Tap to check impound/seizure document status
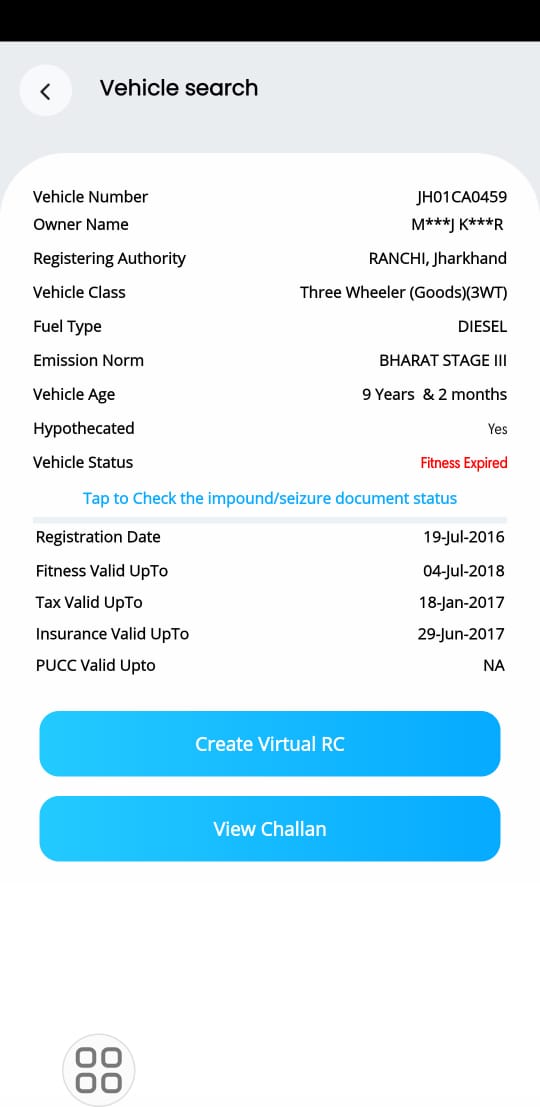Screen dimensions: 540x1107 click(x=270, y=498)
